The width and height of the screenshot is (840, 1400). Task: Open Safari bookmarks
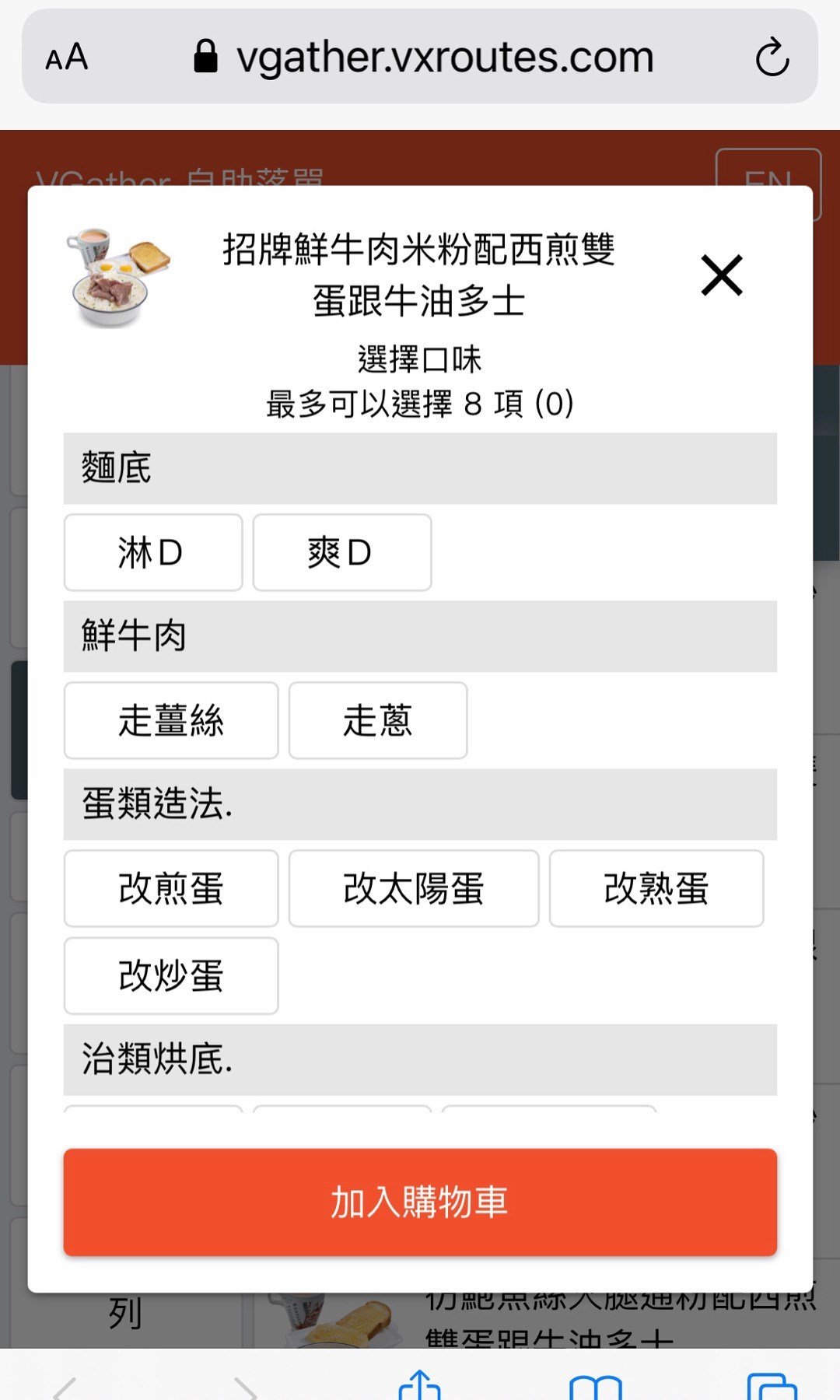pos(595,1387)
